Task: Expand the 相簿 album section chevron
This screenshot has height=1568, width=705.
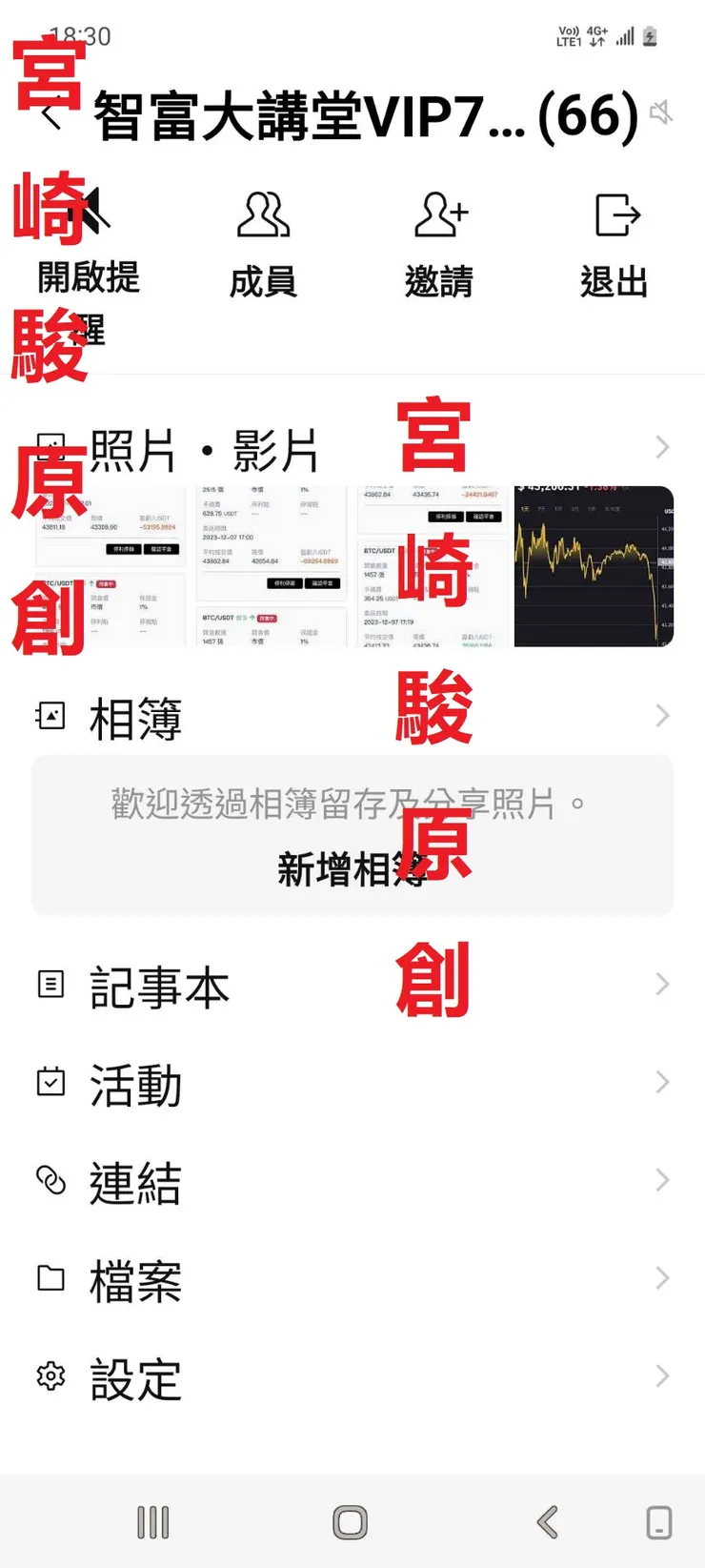Action: (x=663, y=715)
